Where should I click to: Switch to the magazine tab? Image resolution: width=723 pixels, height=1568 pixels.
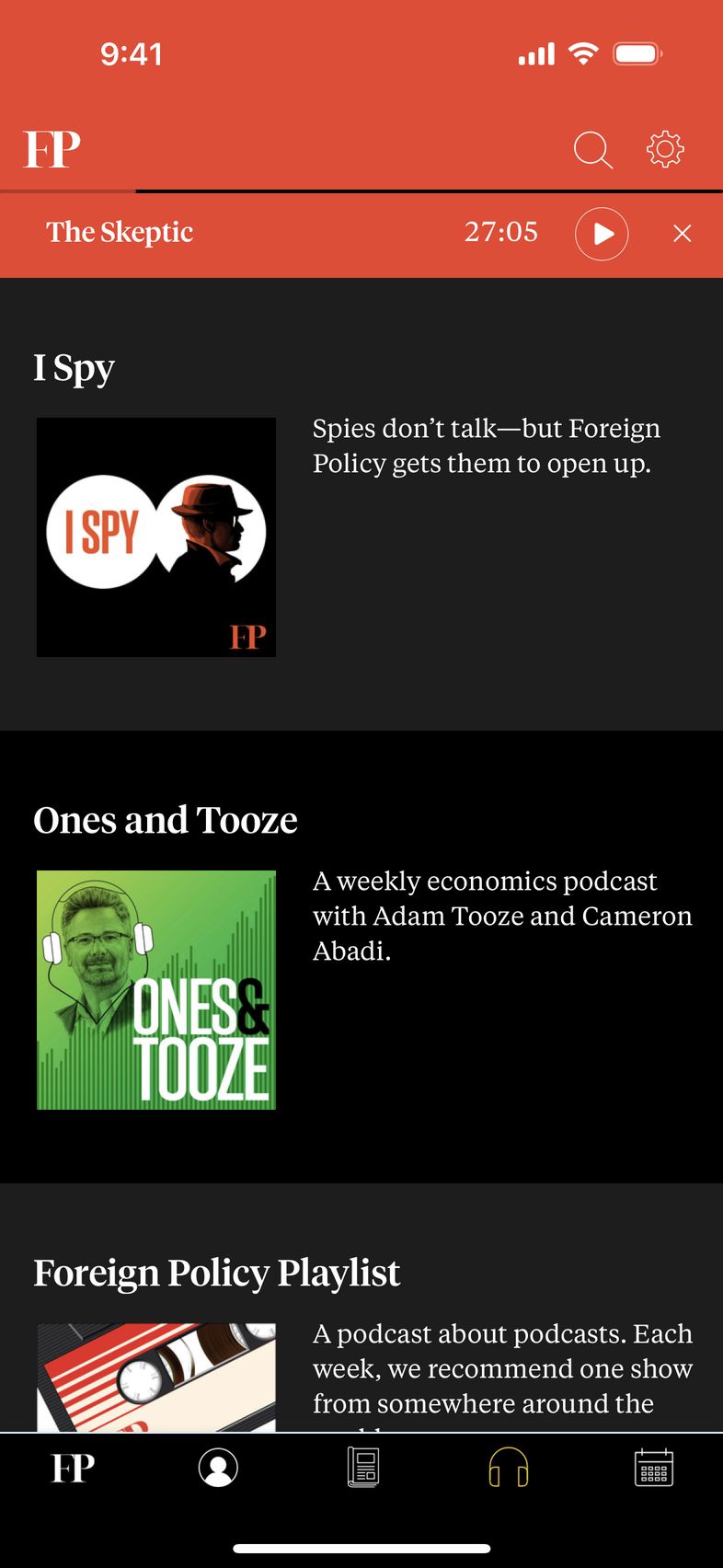coord(363,1468)
